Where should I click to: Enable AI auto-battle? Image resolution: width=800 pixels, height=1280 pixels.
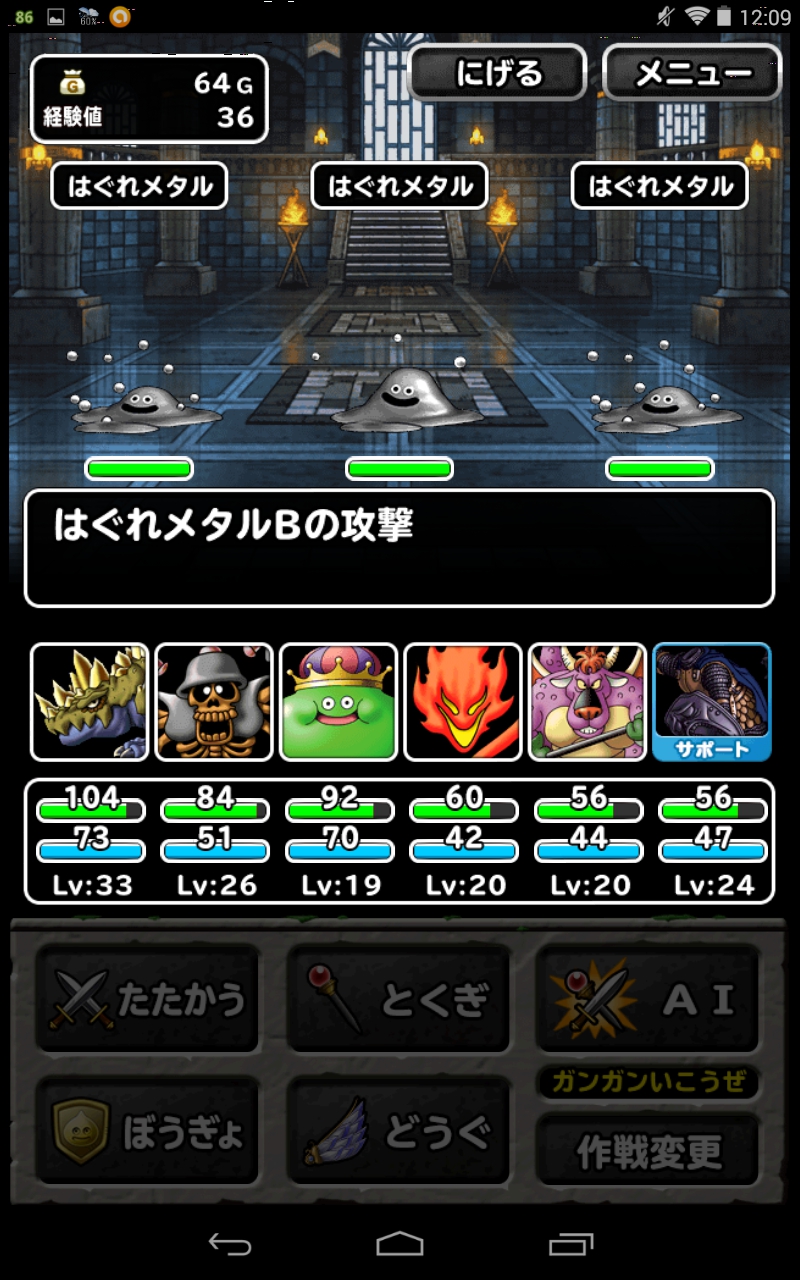point(647,1000)
